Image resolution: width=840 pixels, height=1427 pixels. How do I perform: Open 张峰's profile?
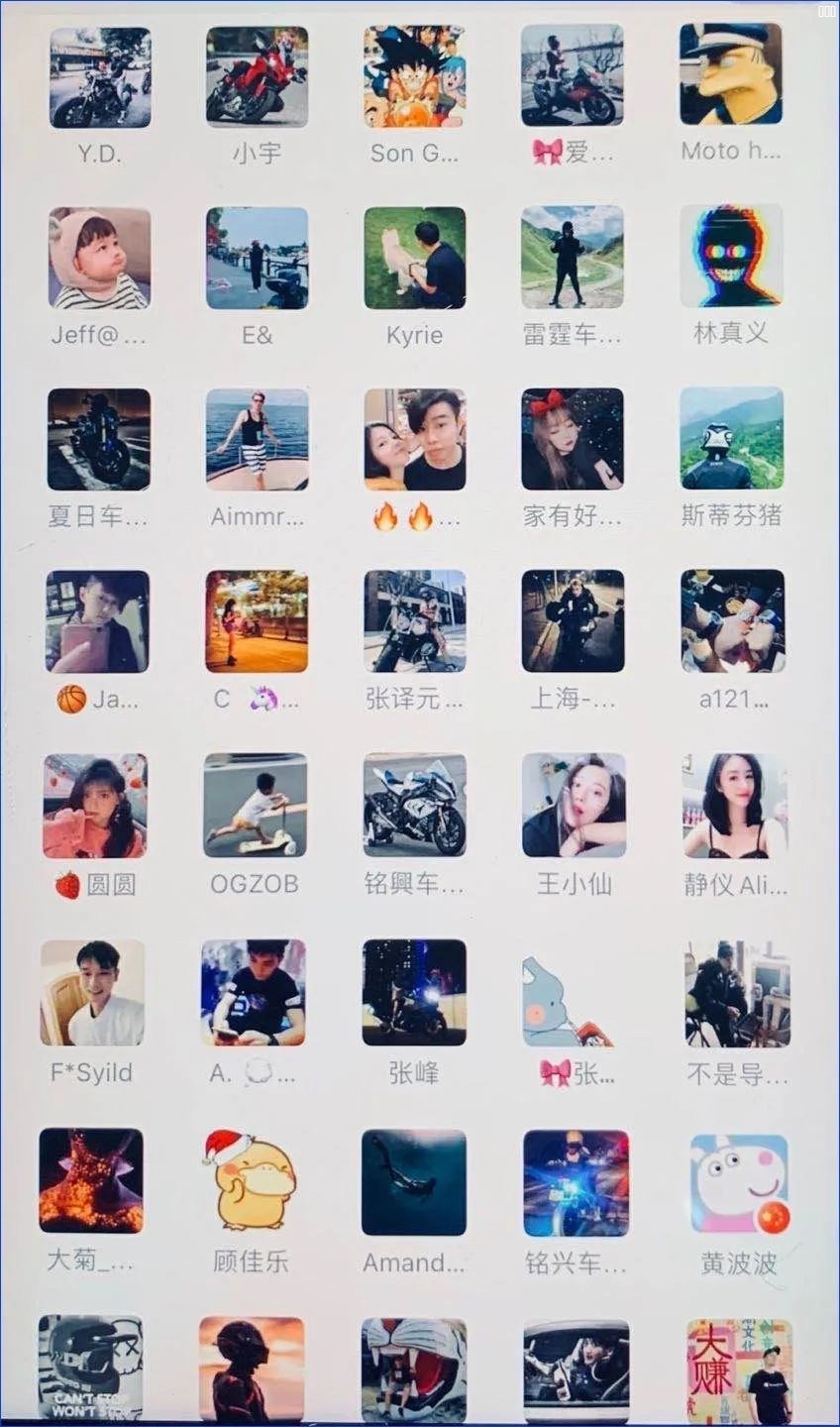414,992
